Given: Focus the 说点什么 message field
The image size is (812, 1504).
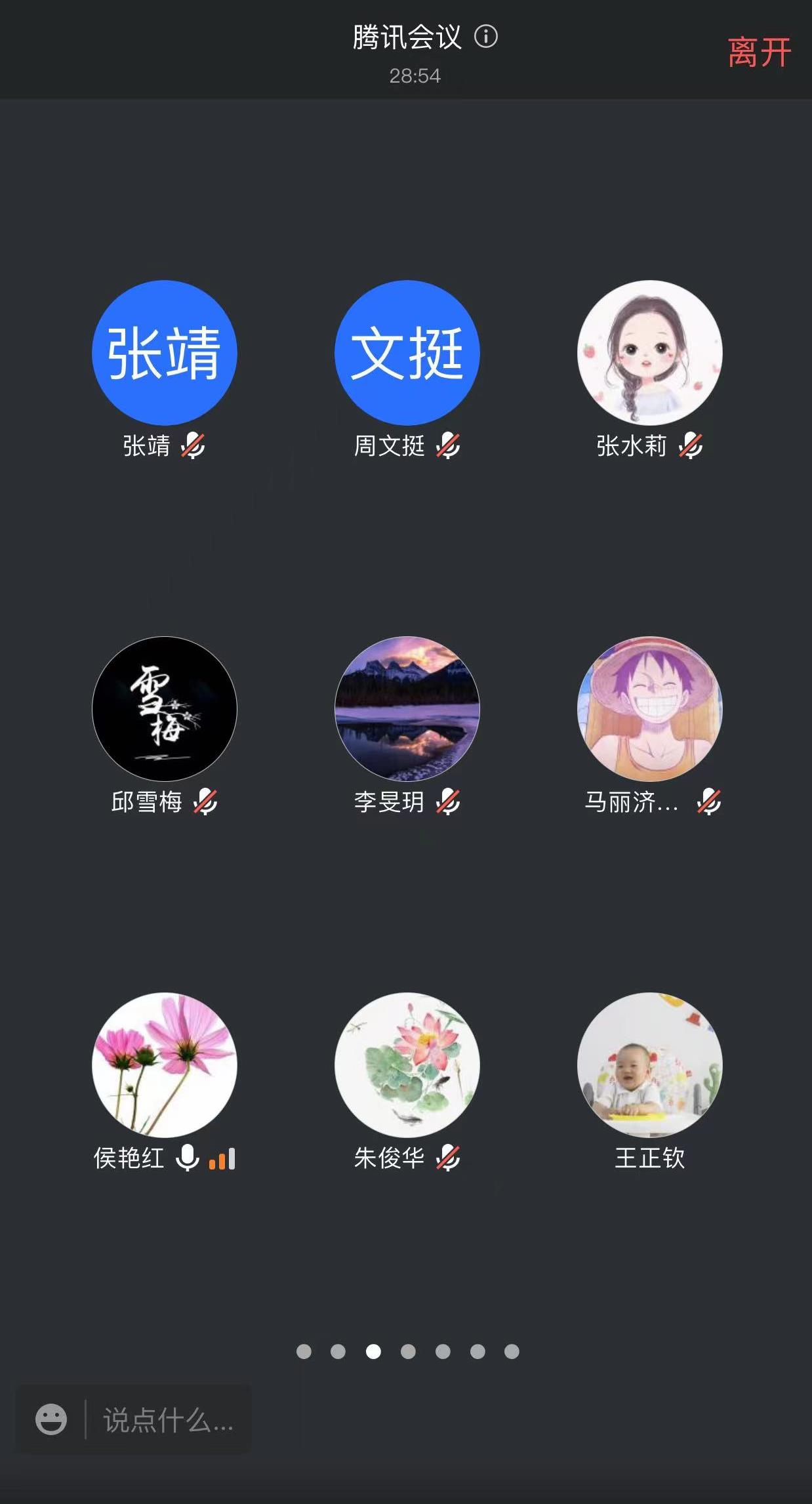Looking at the screenshot, I should pyautogui.click(x=168, y=1420).
